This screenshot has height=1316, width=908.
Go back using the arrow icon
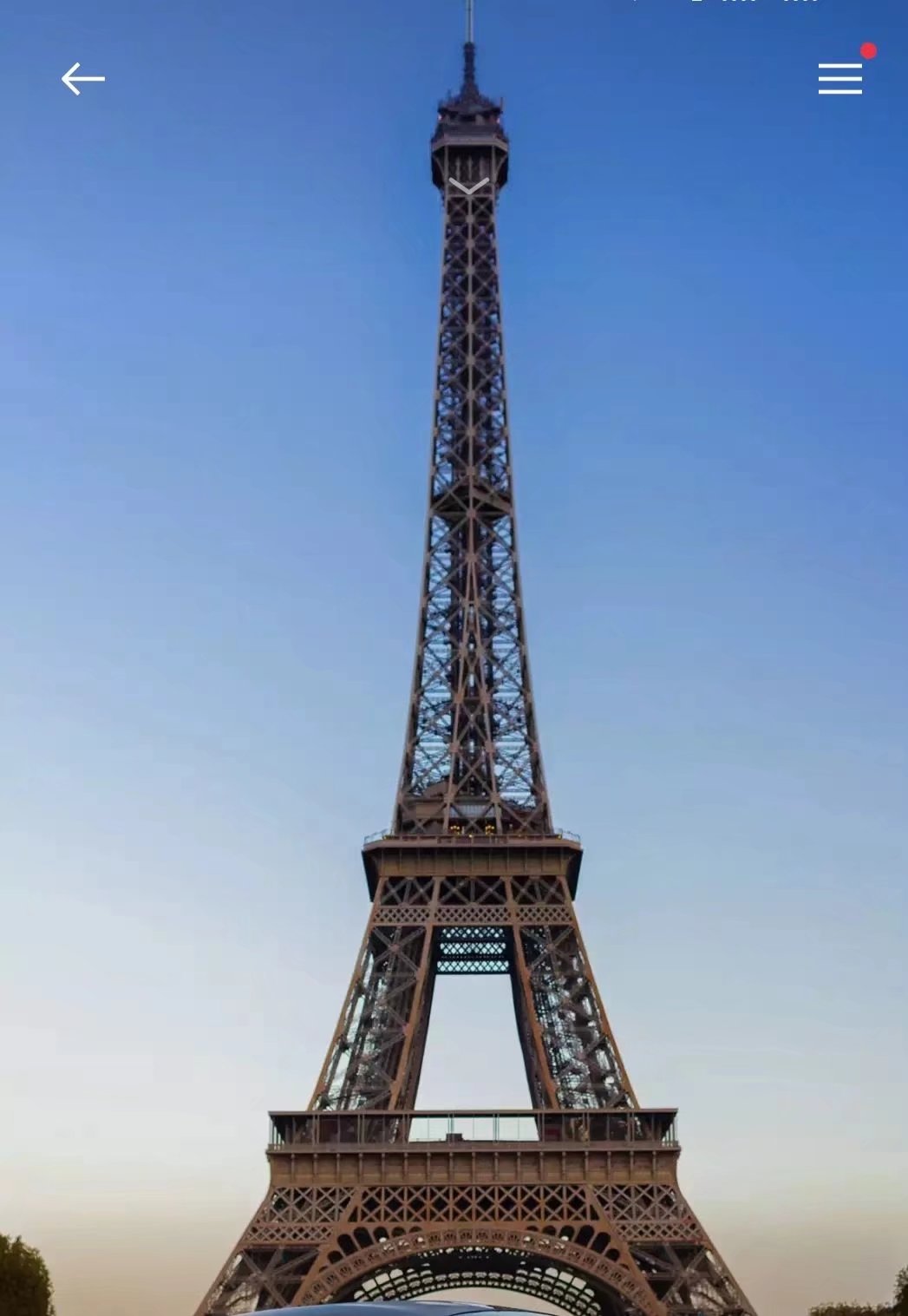82,79
